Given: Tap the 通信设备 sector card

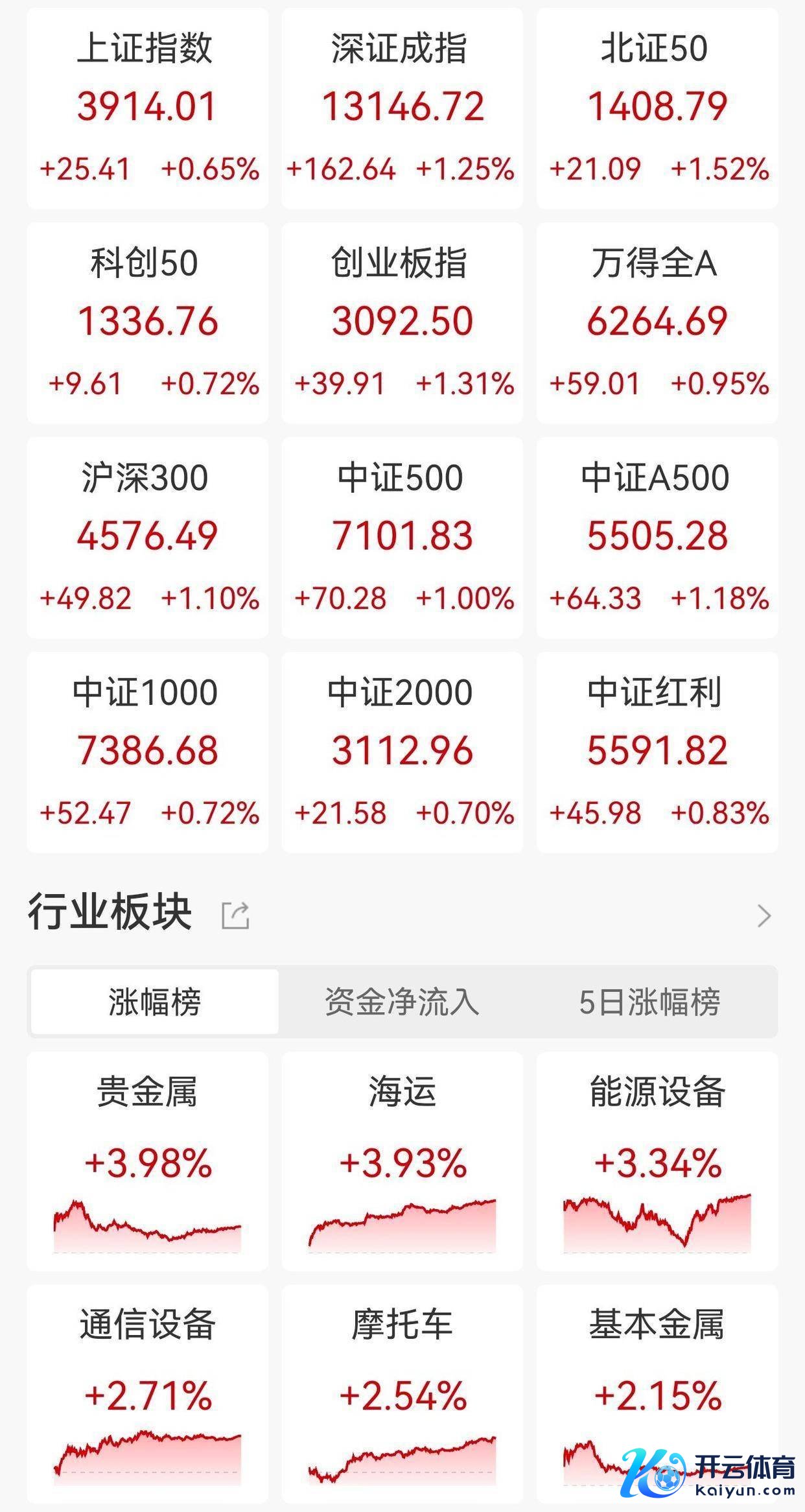Looking at the screenshot, I should (x=147, y=1394).
